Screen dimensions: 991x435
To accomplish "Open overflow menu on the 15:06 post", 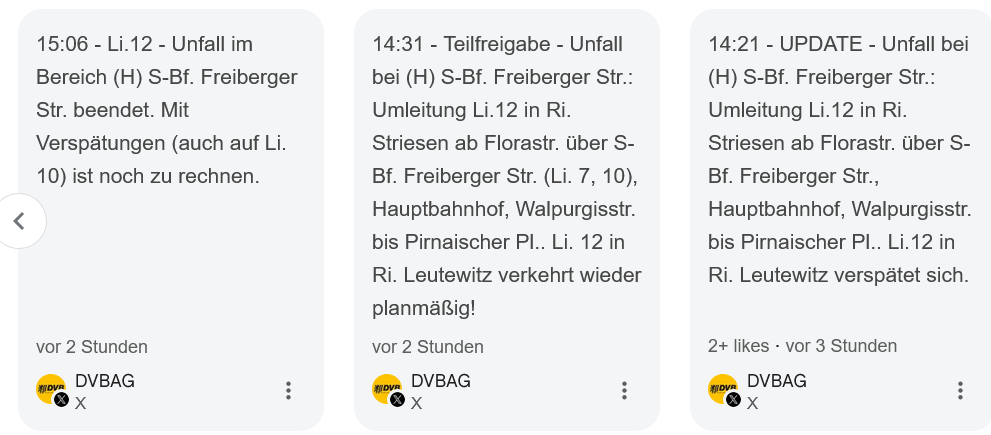I will [288, 390].
